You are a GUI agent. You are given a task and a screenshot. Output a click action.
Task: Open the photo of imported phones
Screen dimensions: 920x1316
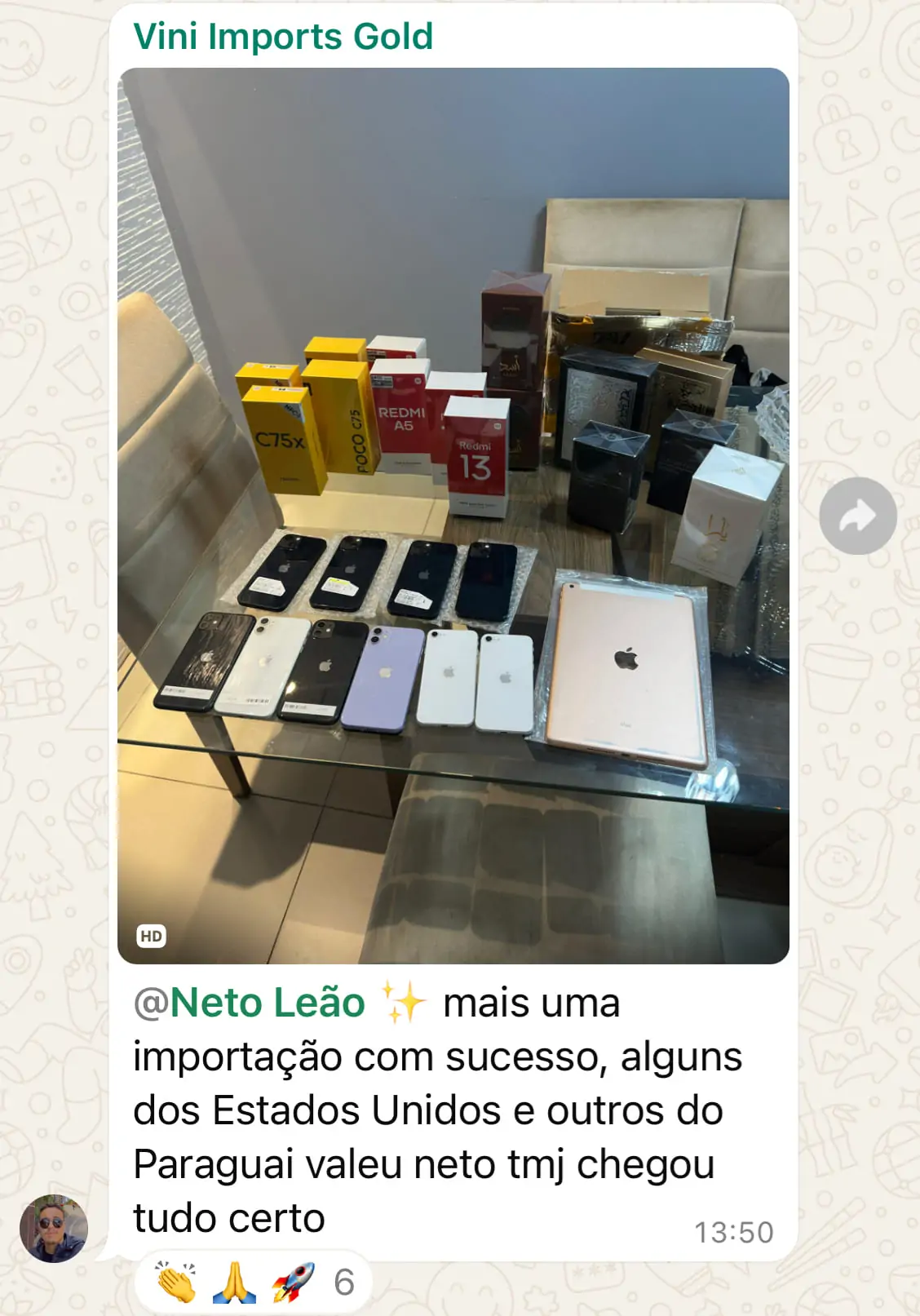453,516
